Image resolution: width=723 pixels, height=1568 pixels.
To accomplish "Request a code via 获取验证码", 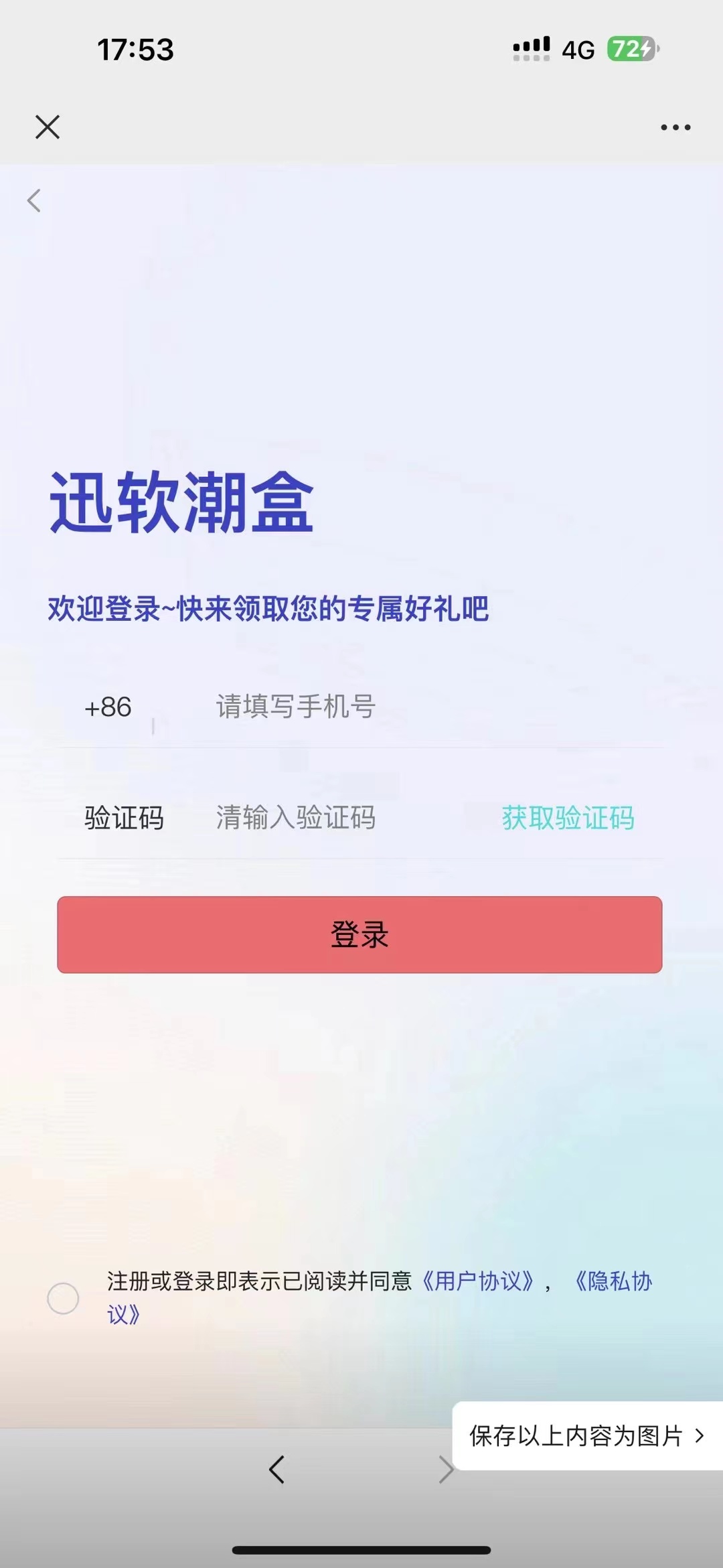I will (568, 818).
